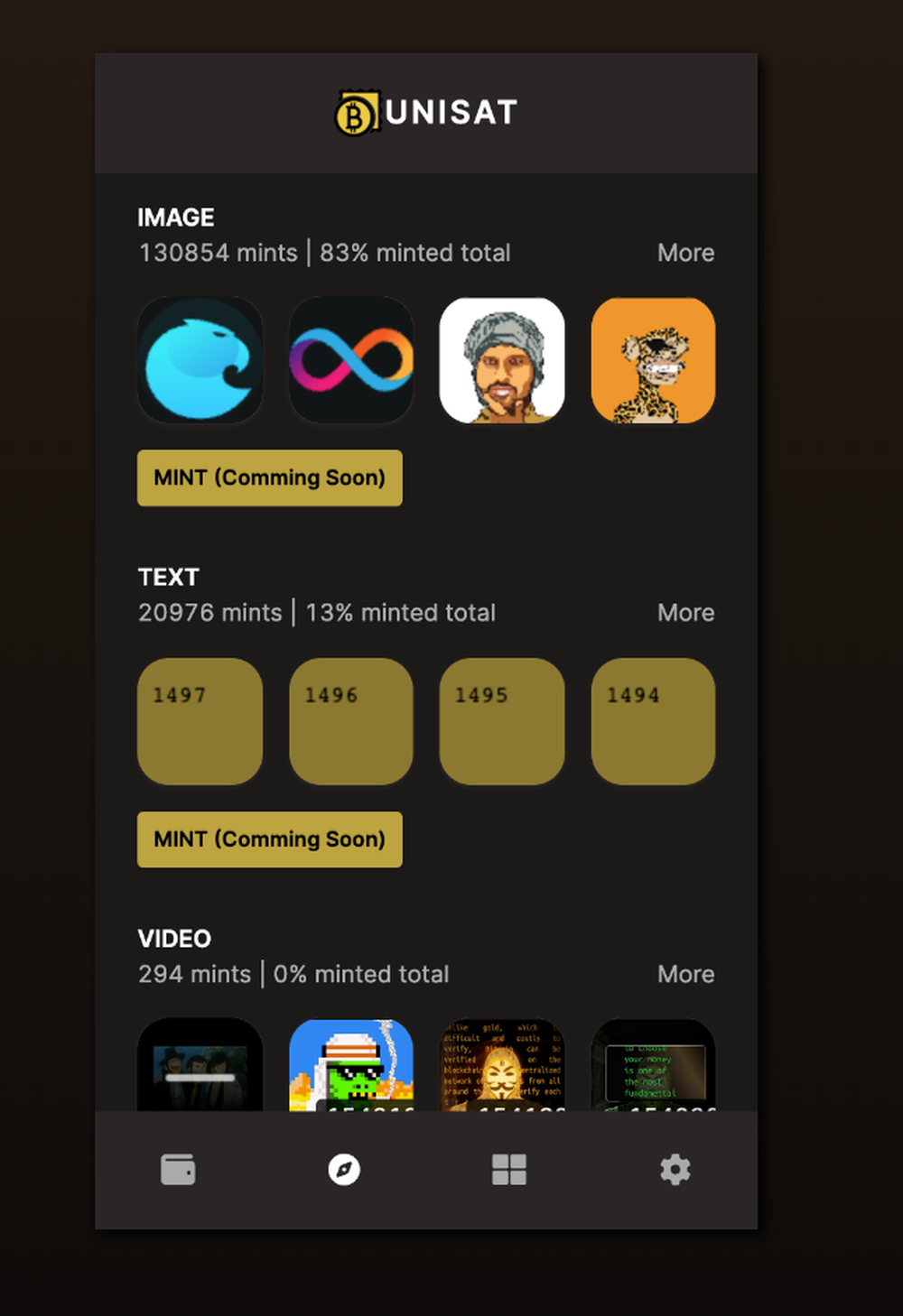Open the green frog pixel video inscription

point(351,1065)
